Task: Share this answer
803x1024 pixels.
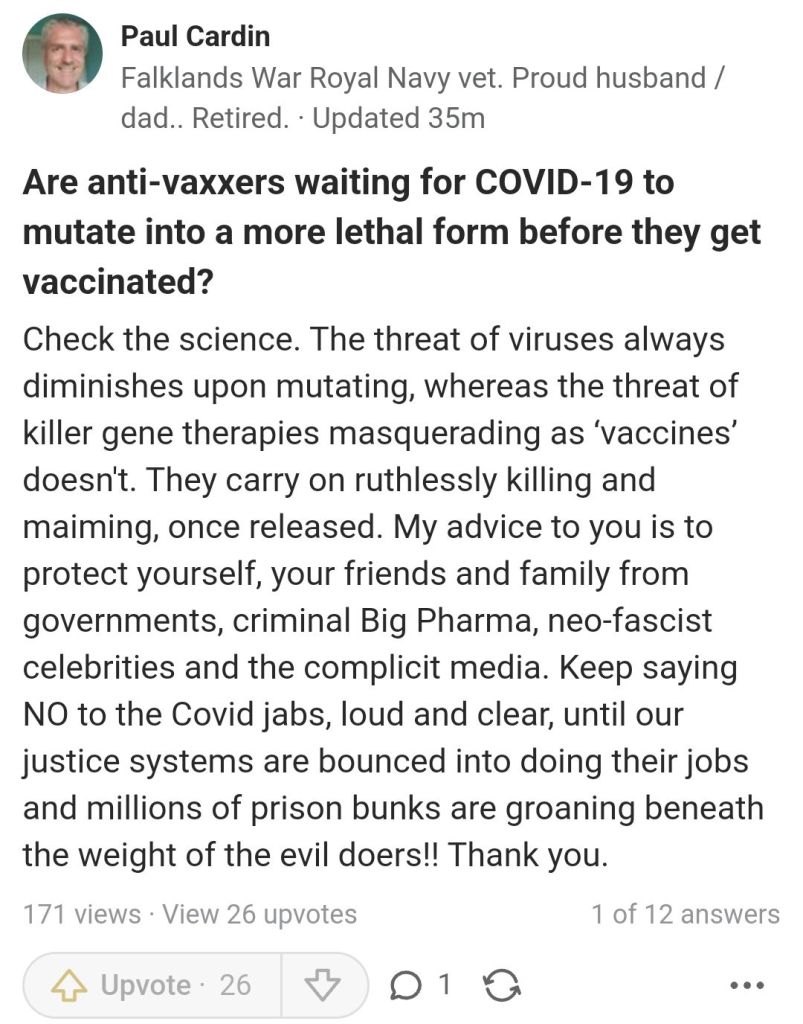Action: tap(500, 986)
